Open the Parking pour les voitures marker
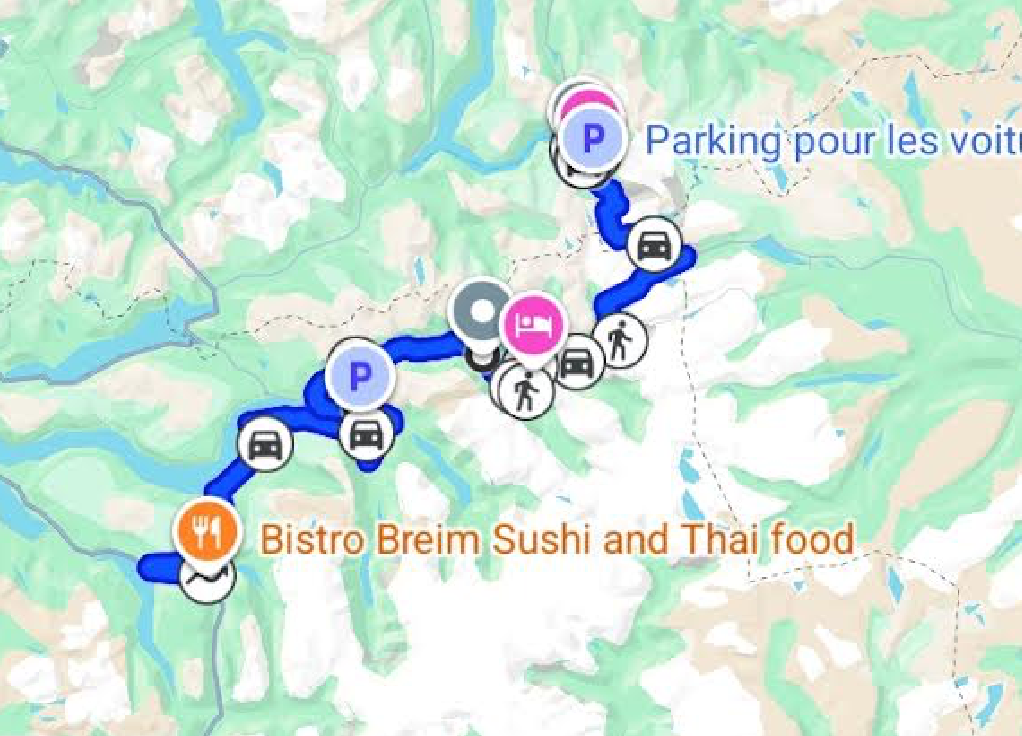 [594, 137]
